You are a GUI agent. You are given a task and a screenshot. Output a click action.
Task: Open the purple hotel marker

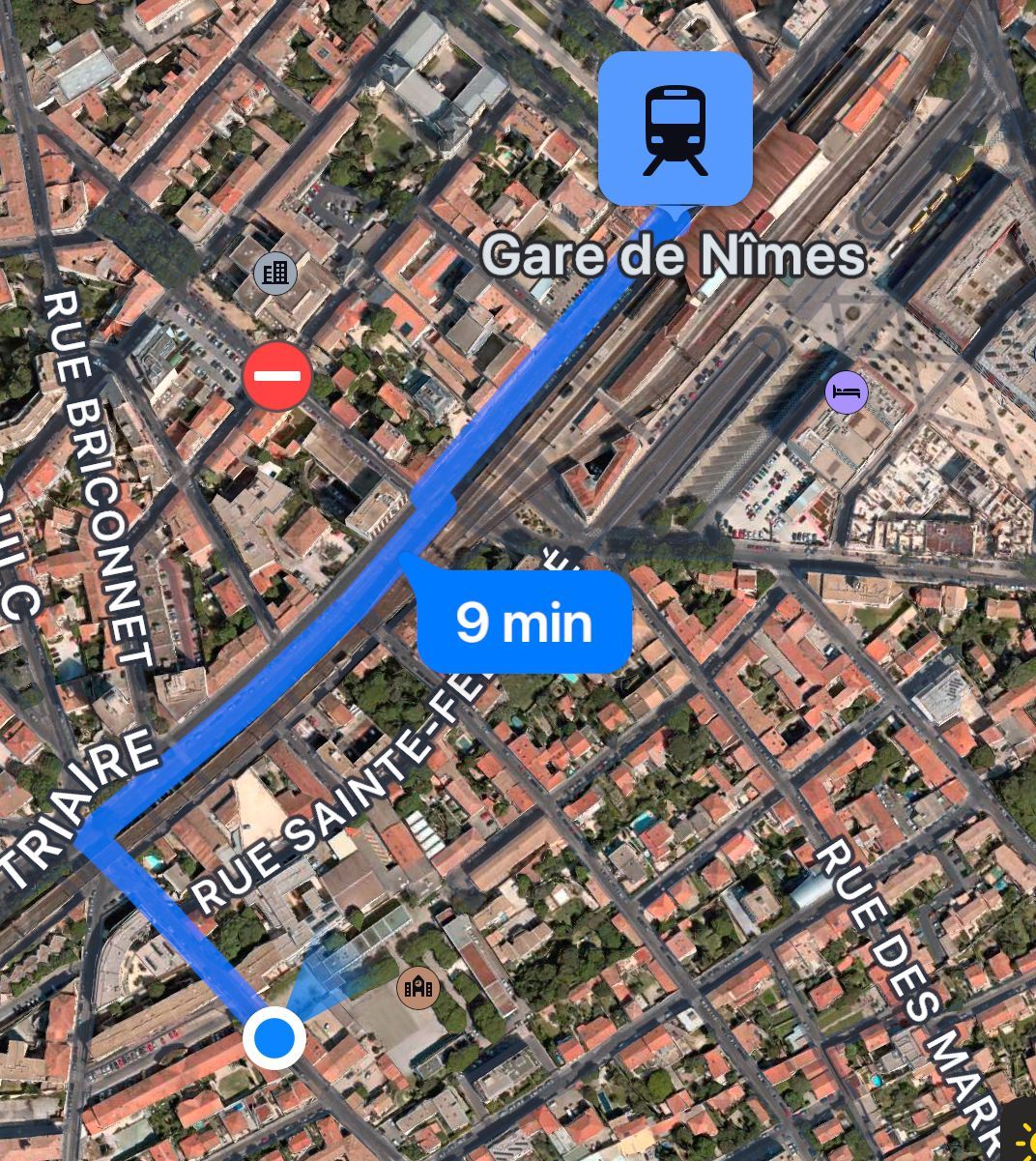click(x=847, y=392)
